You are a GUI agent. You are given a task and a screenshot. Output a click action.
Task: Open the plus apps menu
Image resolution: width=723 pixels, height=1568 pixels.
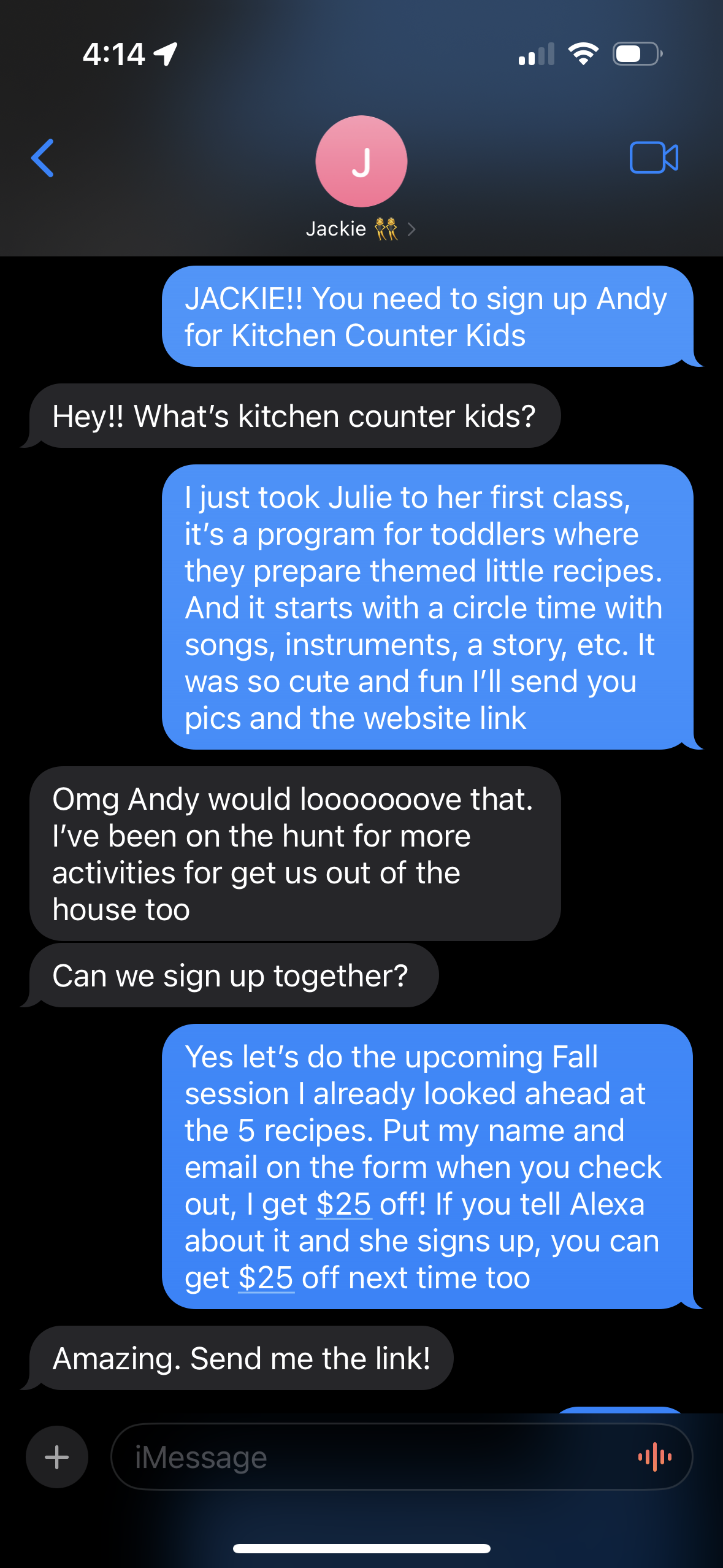coord(57,1457)
